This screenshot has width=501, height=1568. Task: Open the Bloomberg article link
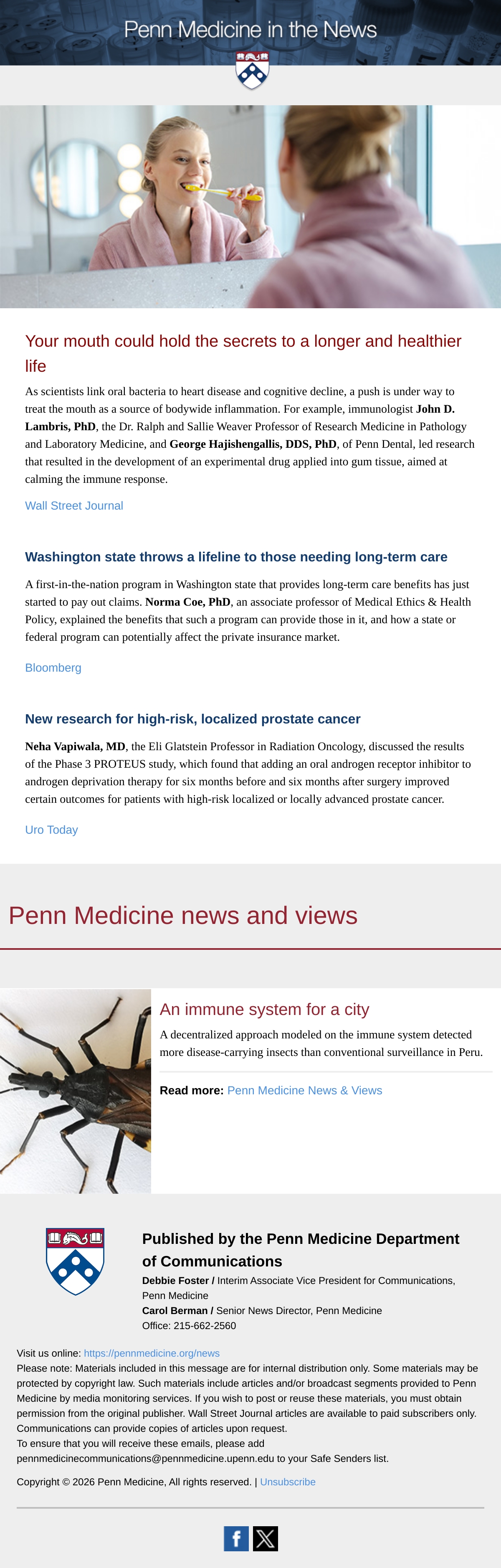pyautogui.click(x=53, y=668)
